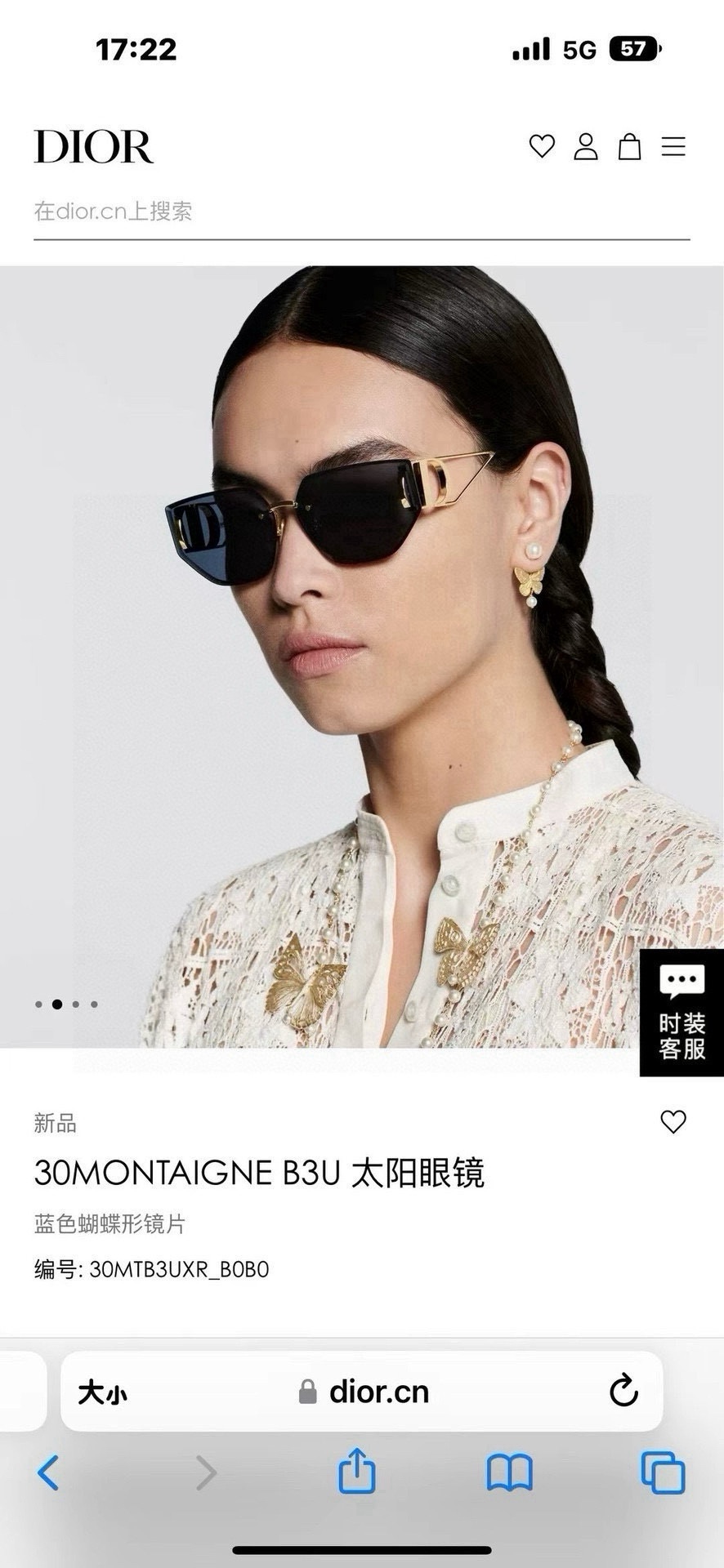Add 30MONTAIGNE B3U sunglasses to wishlist
This screenshot has height=1568, width=724.
click(x=673, y=1122)
